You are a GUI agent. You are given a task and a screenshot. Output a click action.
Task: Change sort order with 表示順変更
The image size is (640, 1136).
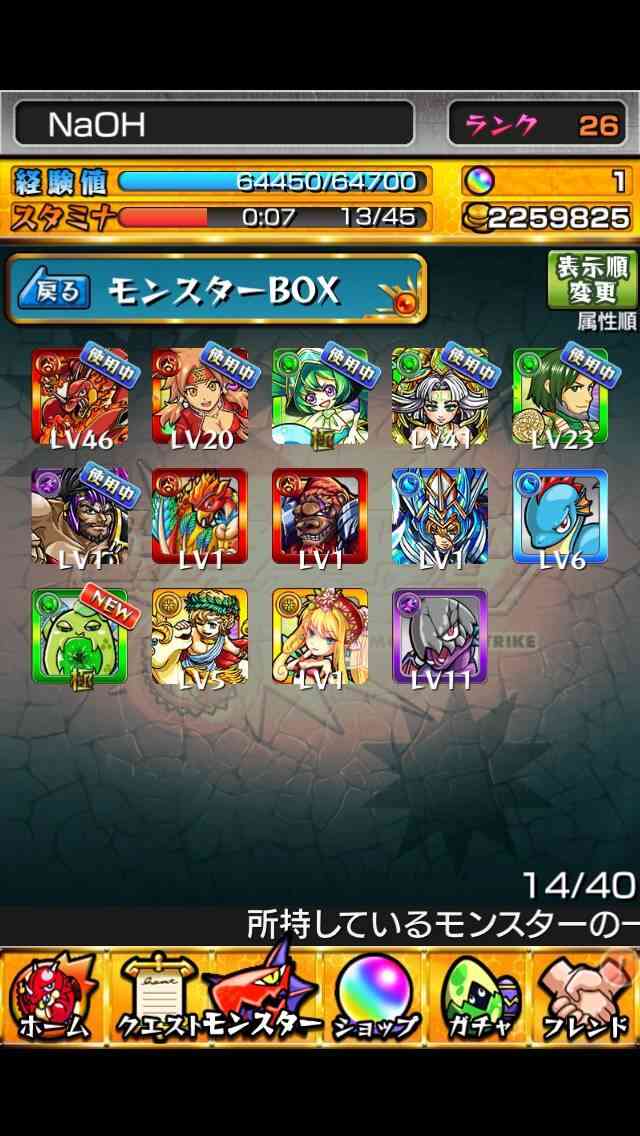click(593, 280)
